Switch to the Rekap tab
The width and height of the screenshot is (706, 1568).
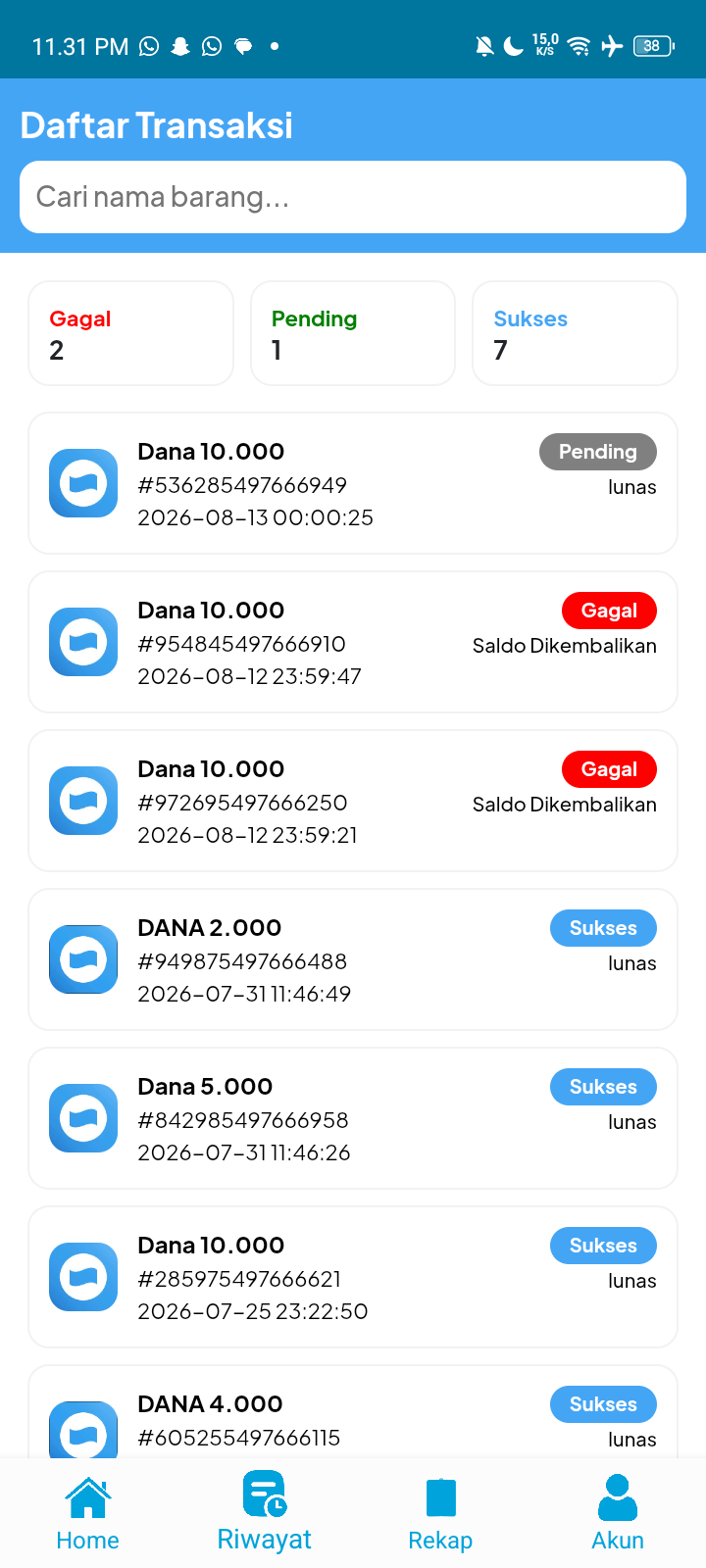click(441, 1513)
